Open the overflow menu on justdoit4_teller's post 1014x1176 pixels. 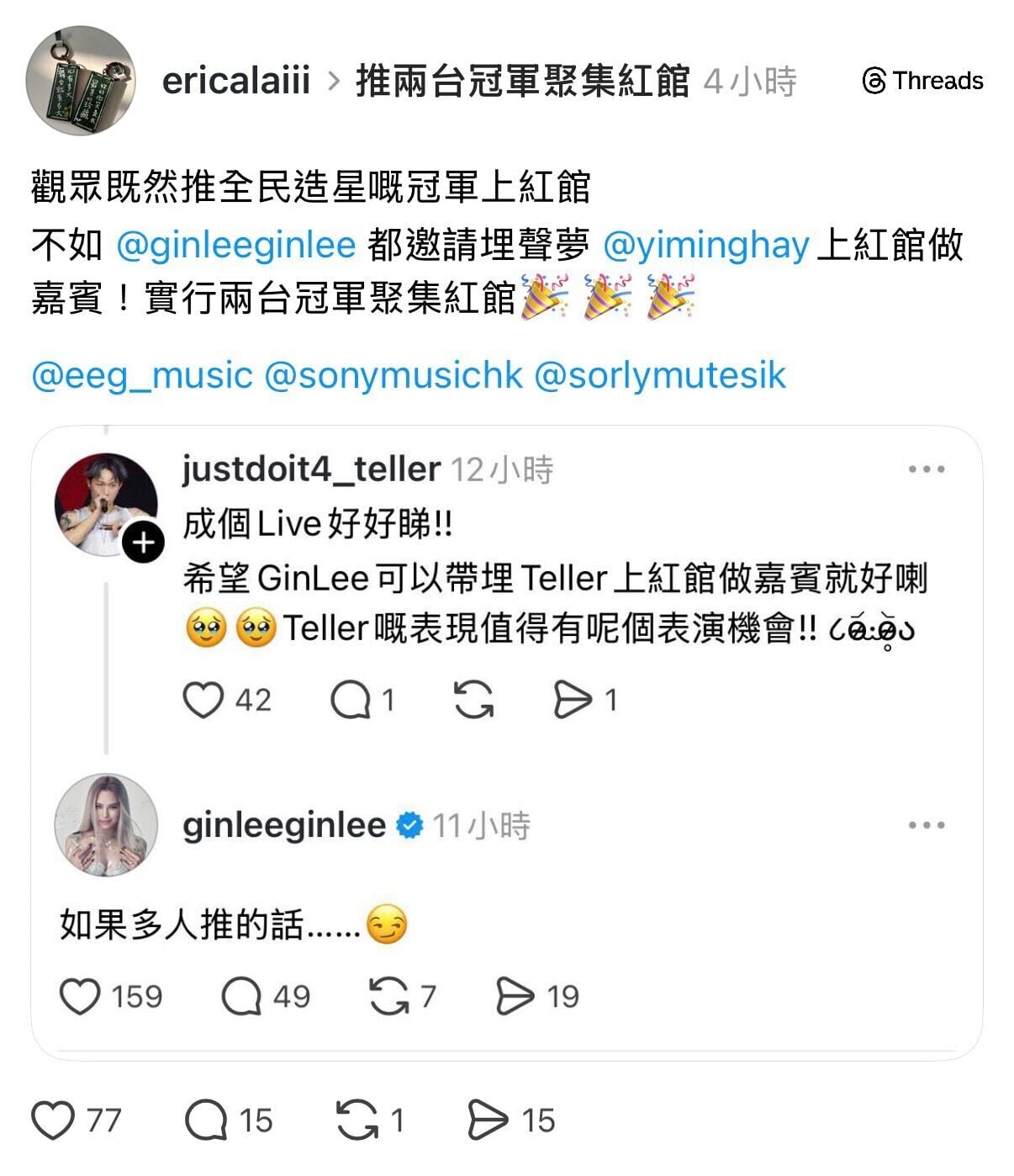(x=926, y=469)
